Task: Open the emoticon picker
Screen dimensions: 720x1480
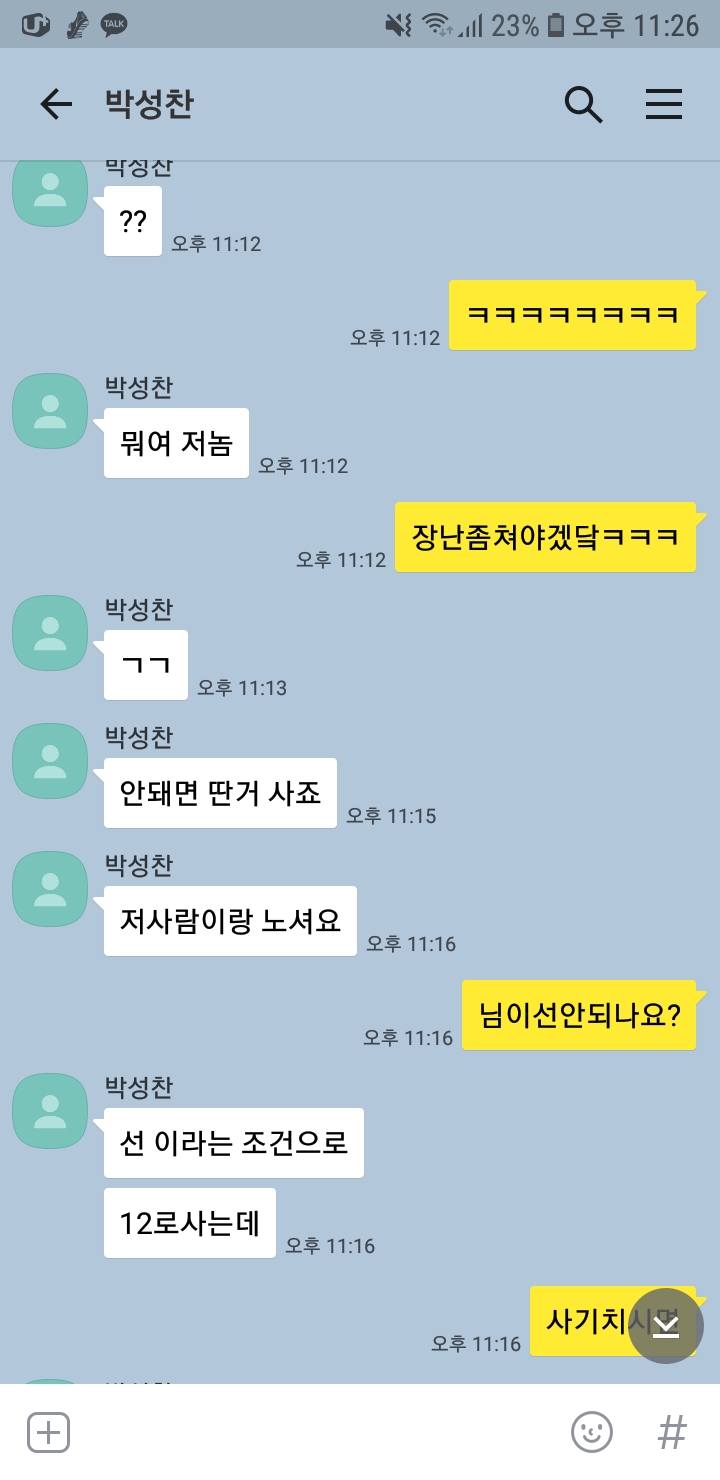Action: [x=591, y=1432]
